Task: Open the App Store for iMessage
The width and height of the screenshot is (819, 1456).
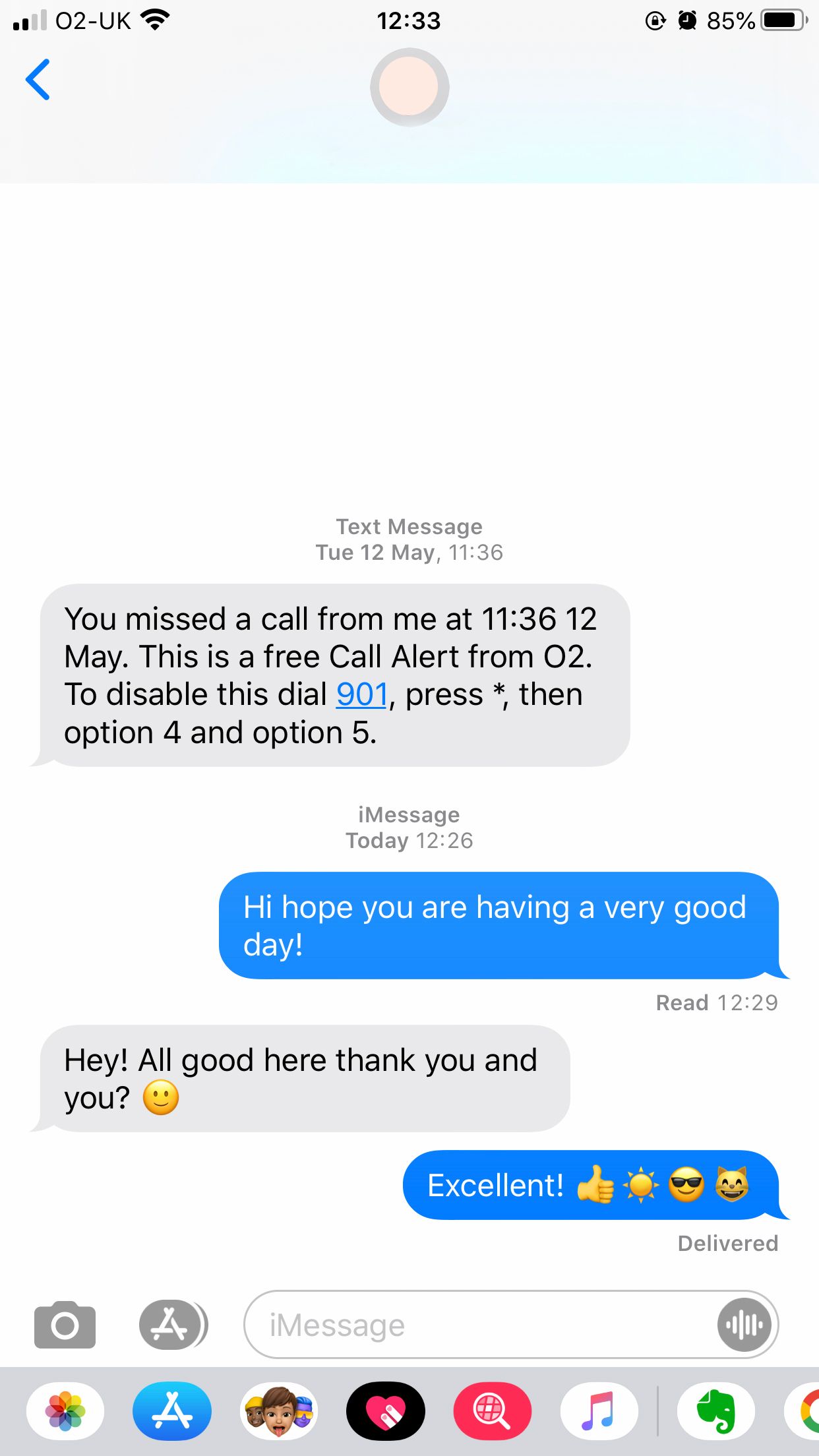Action: [172, 1411]
